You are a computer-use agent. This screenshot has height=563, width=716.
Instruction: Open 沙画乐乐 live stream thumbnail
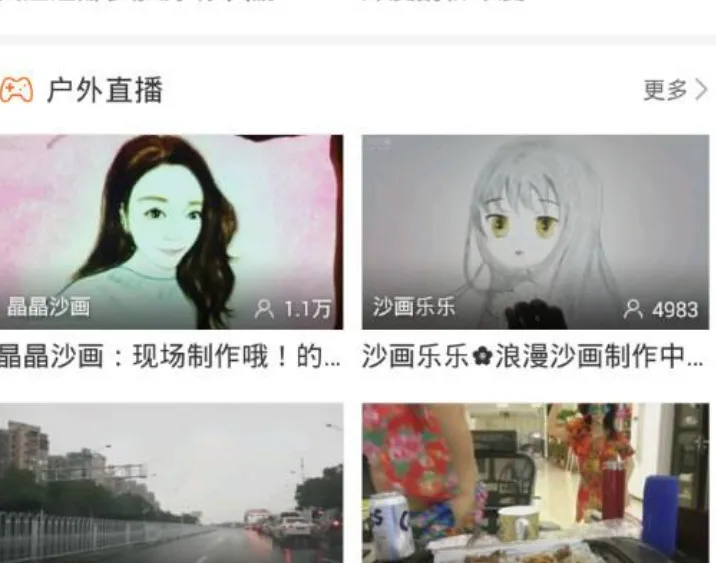pos(535,231)
